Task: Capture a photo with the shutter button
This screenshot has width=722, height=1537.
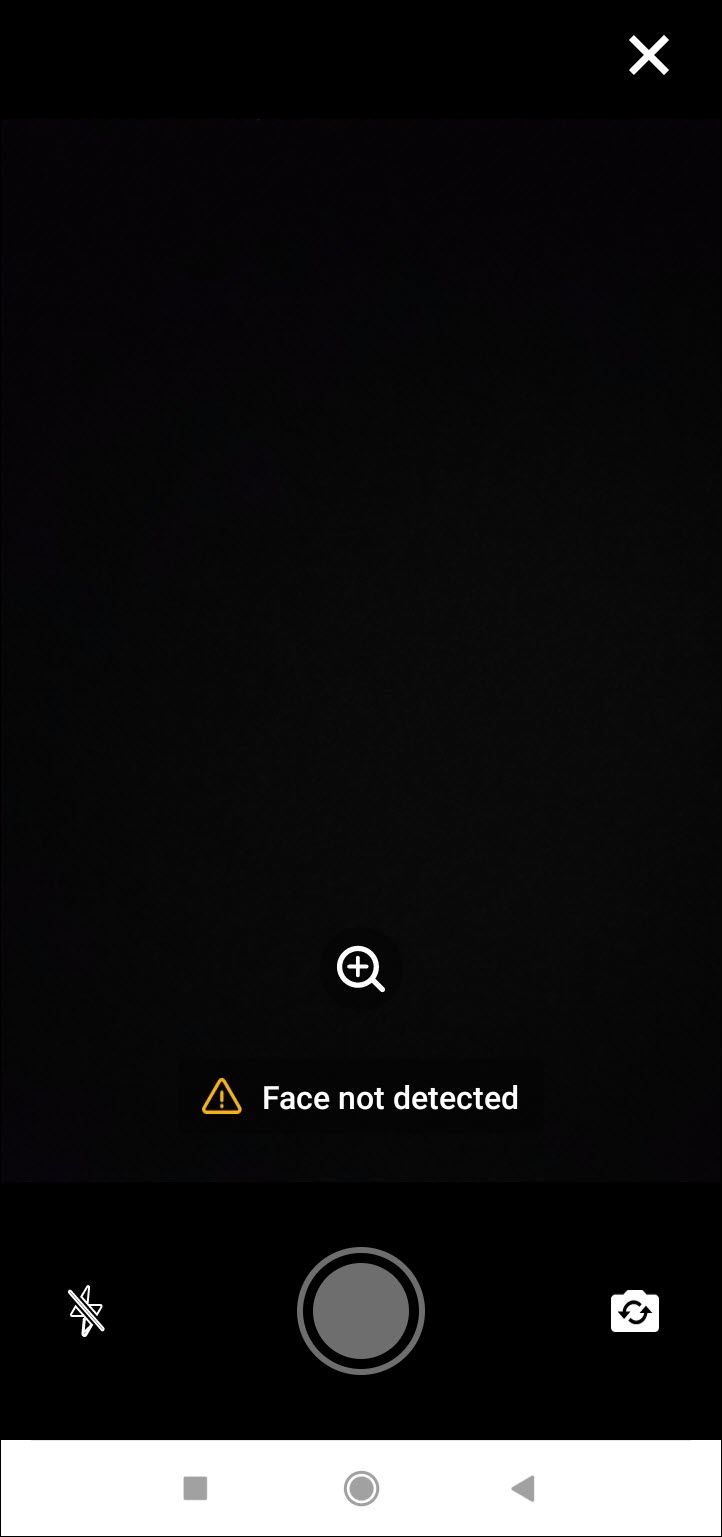Action: 361,1311
